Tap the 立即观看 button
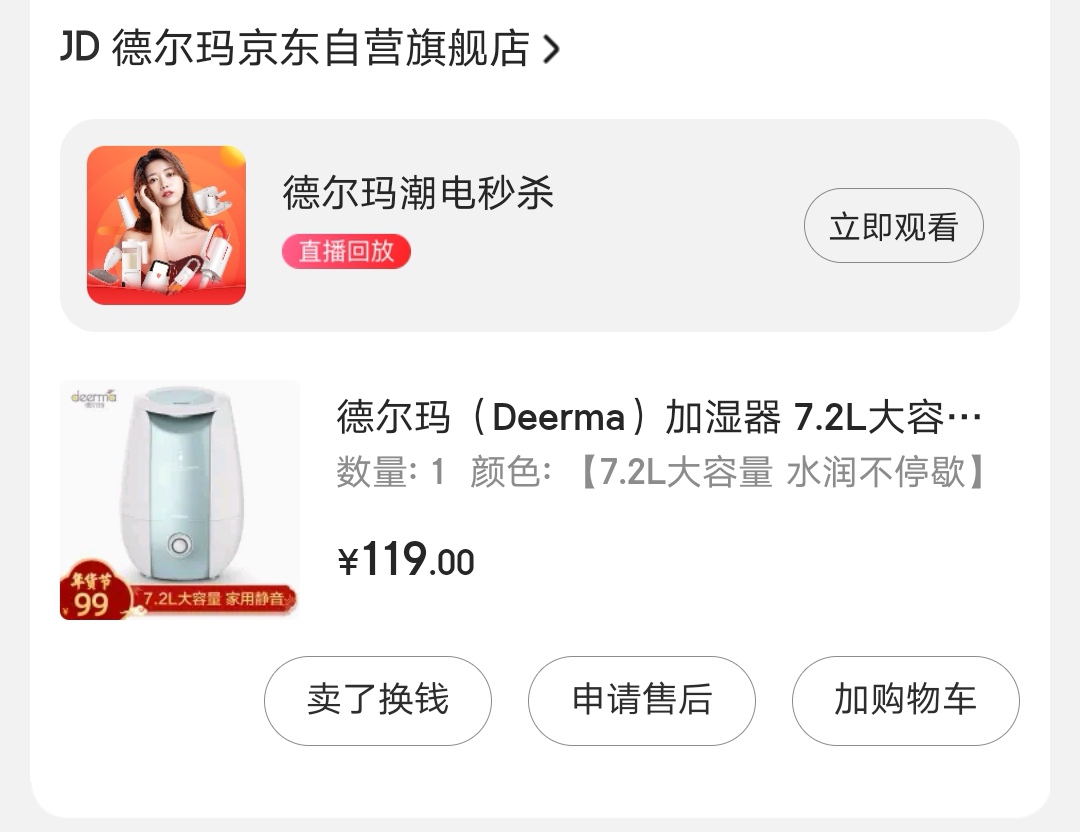 (893, 227)
